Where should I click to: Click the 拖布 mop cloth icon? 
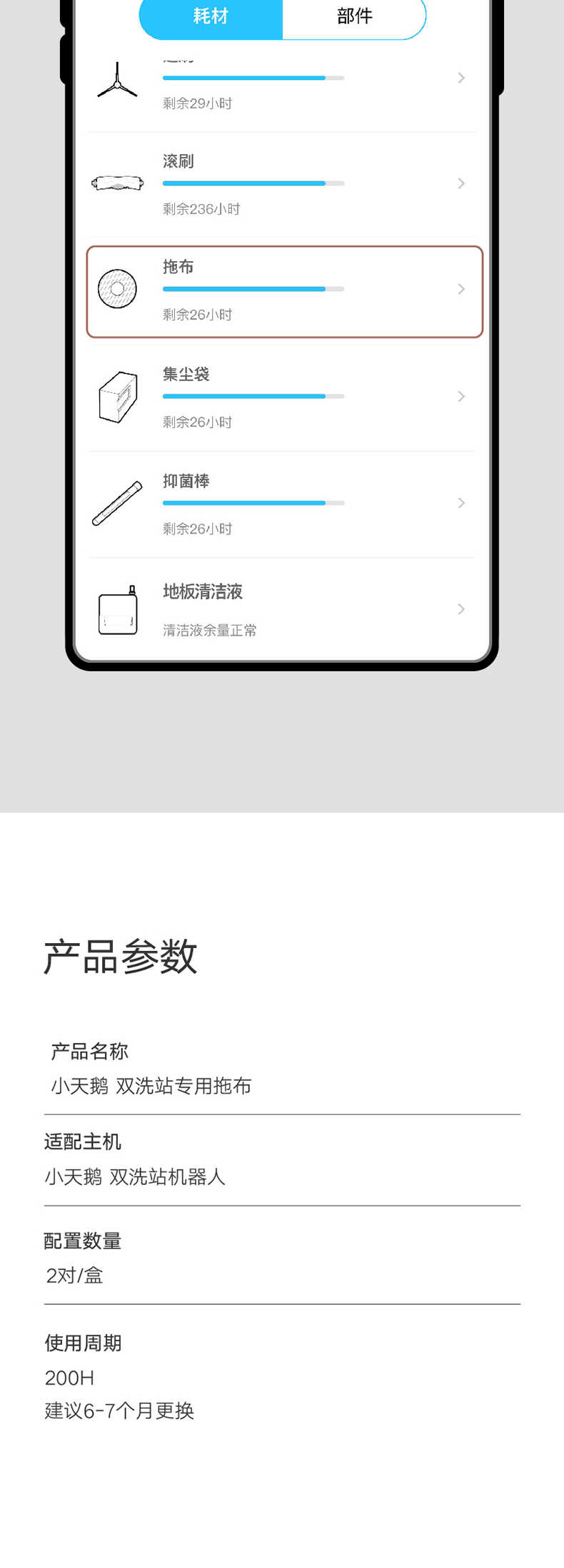click(x=116, y=287)
